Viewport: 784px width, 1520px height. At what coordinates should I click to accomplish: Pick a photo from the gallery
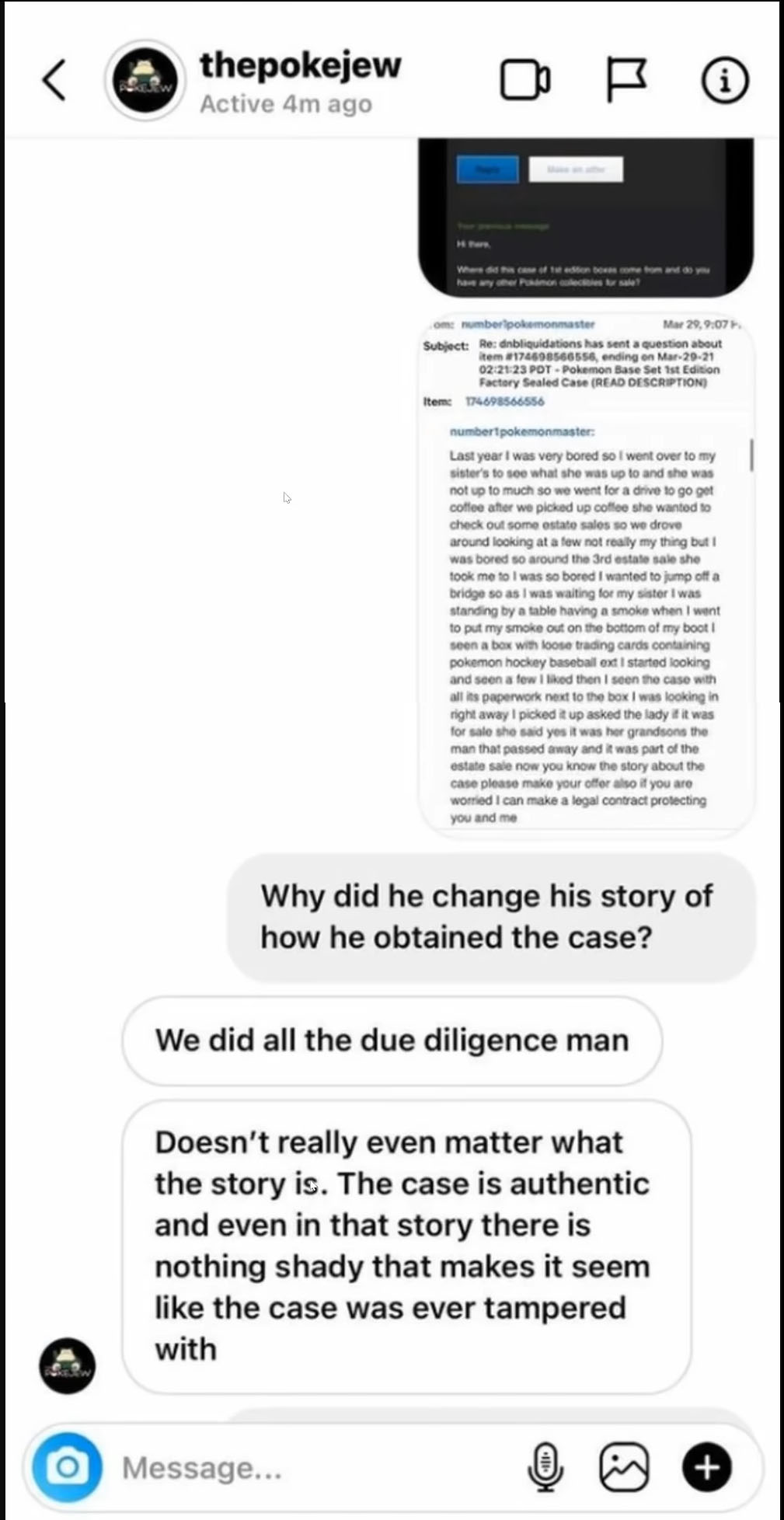[x=624, y=1467]
